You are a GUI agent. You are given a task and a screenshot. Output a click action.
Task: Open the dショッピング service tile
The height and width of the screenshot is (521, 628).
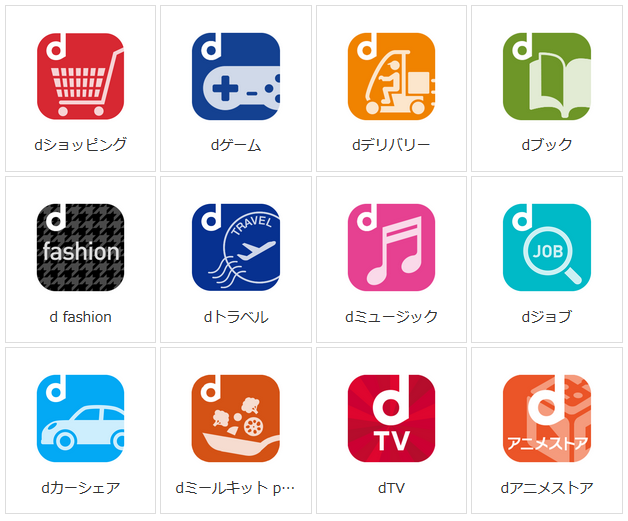[x=80, y=77]
